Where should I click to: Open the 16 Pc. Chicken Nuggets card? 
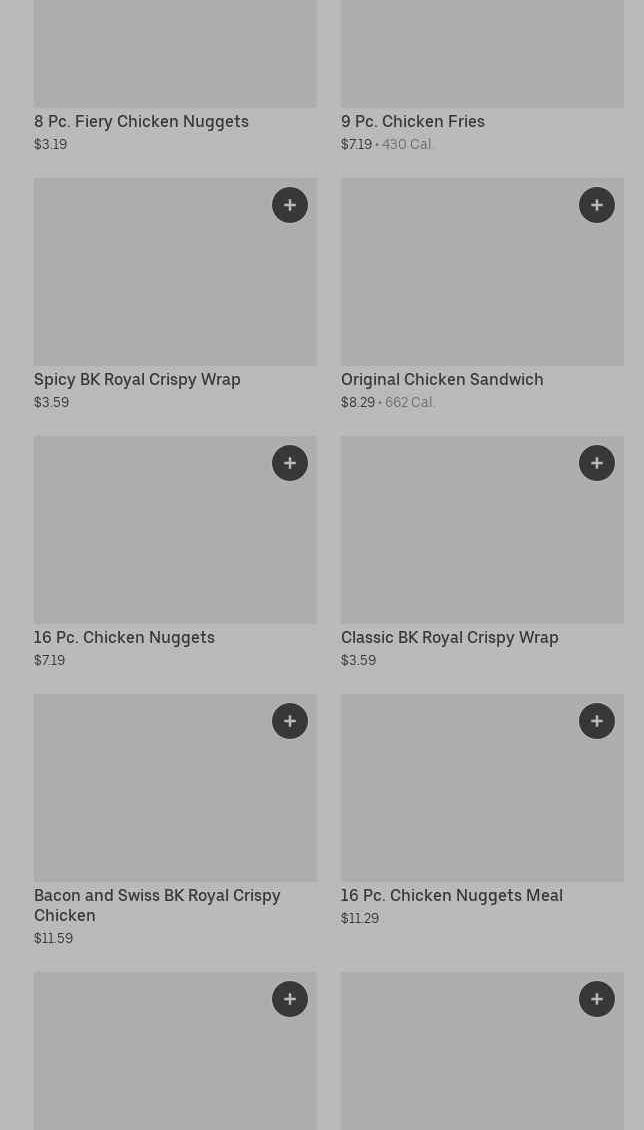pos(124,637)
